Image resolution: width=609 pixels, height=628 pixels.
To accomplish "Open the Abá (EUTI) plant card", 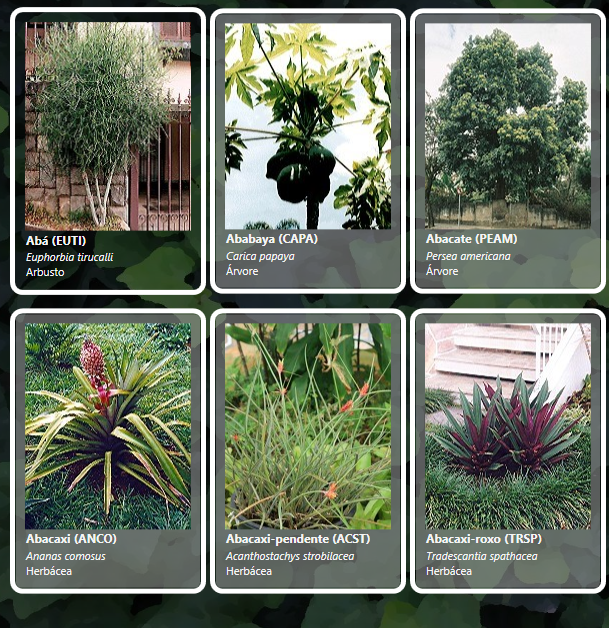I will click(108, 150).
